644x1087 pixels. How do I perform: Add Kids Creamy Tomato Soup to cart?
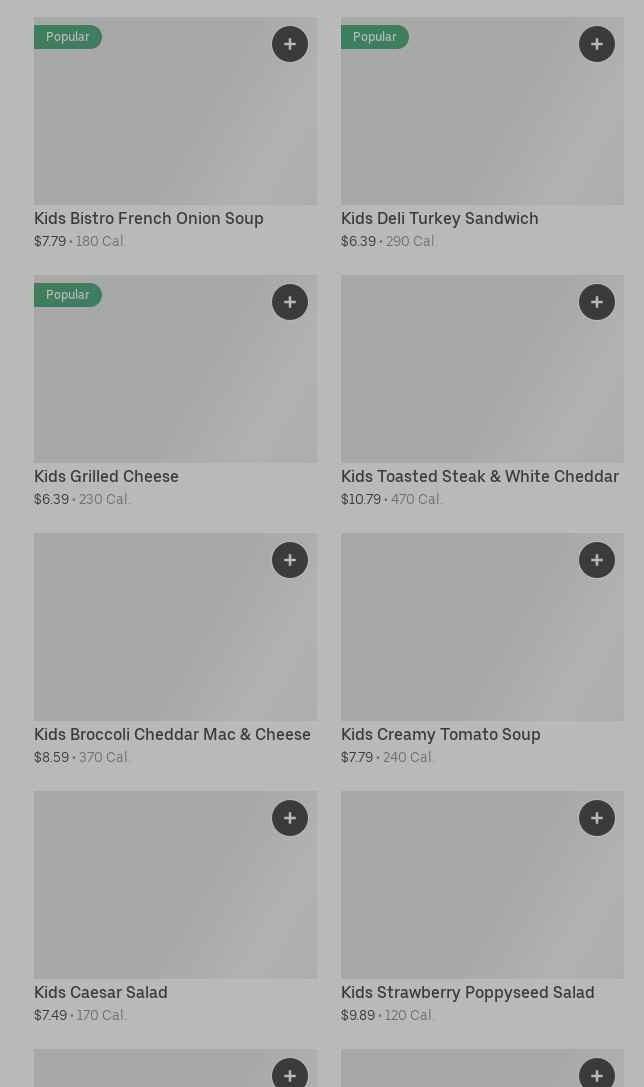click(x=597, y=560)
